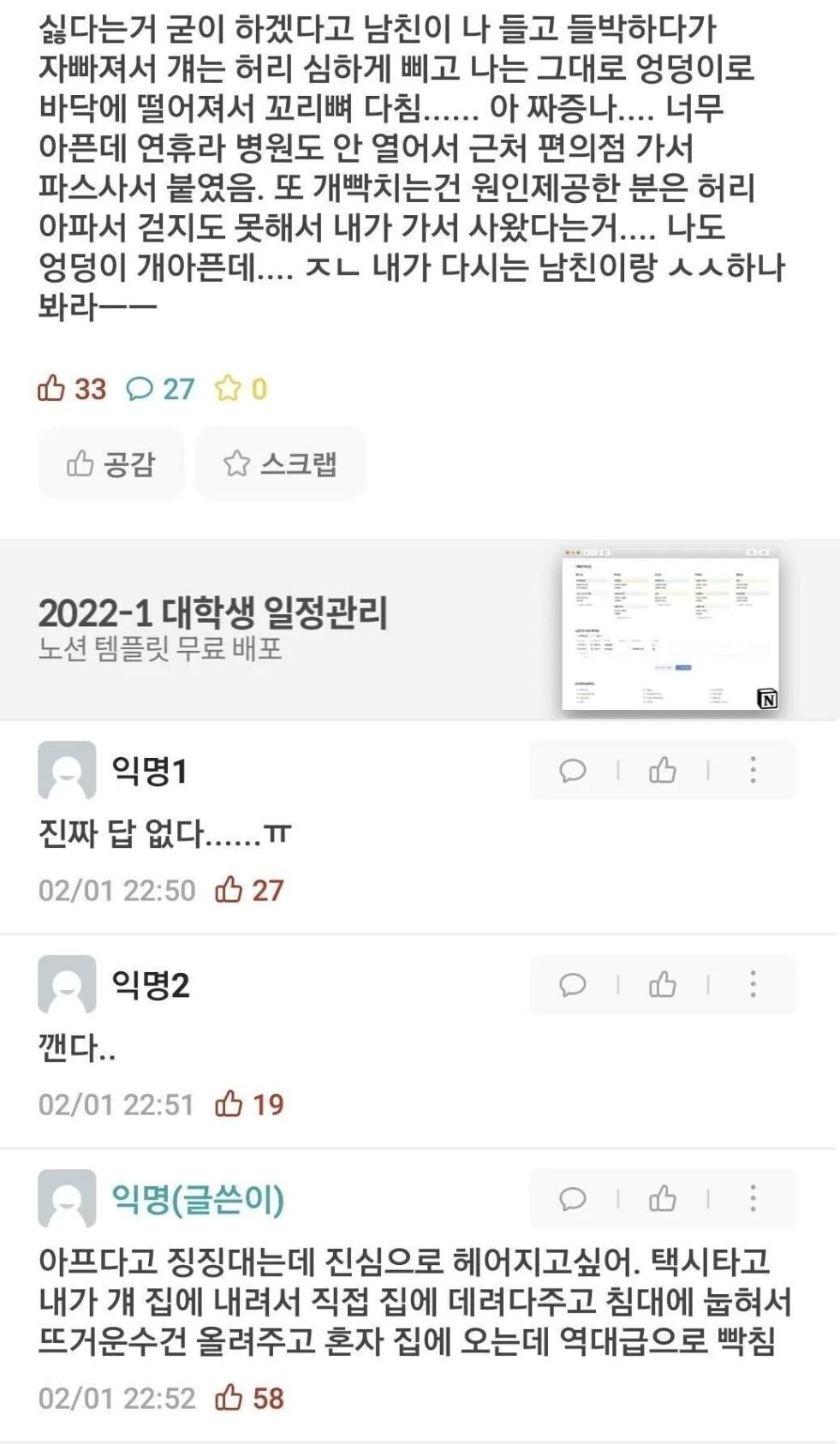840x1444 pixels.
Task: Open more options for 익명(글쓴이)'s comment
Action: click(753, 1198)
